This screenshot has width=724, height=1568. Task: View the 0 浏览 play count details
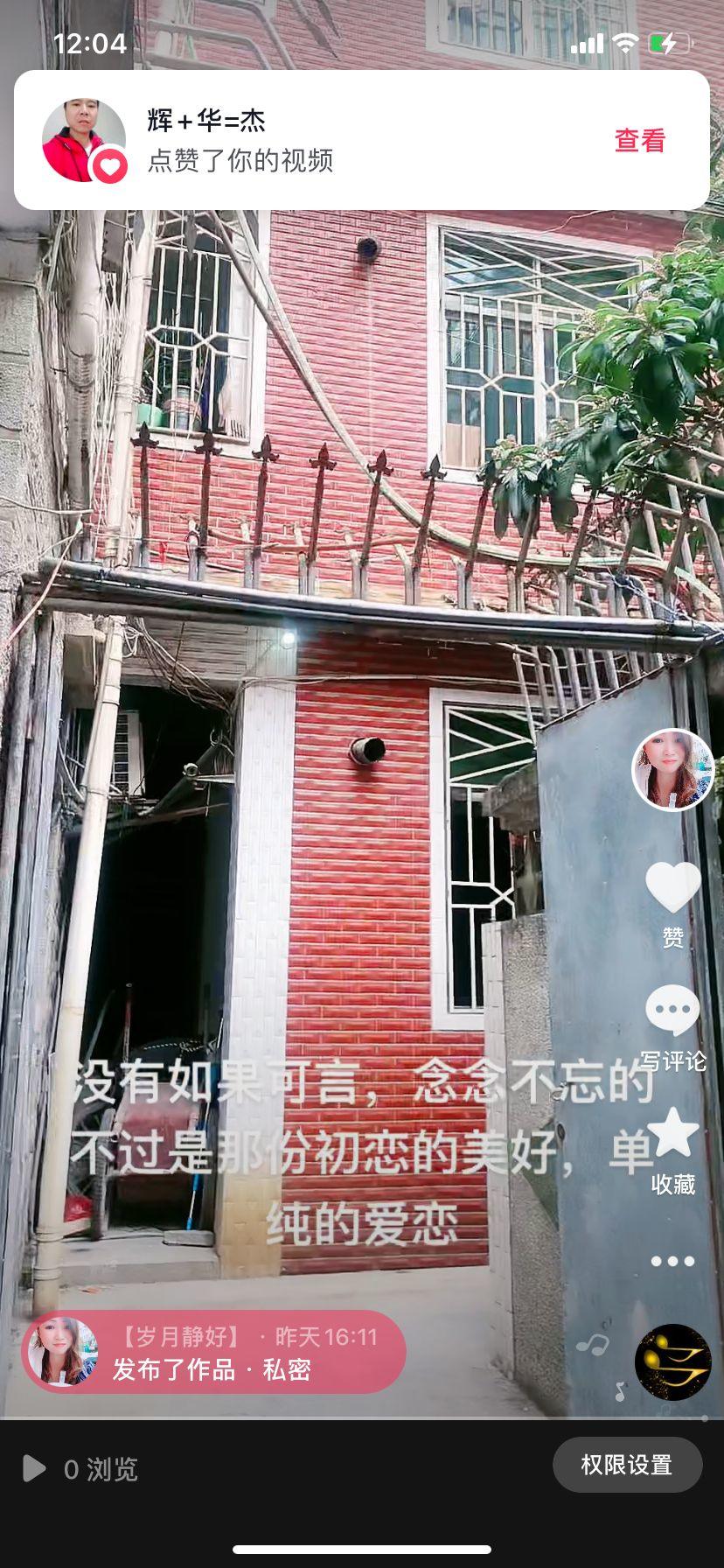point(80,1469)
